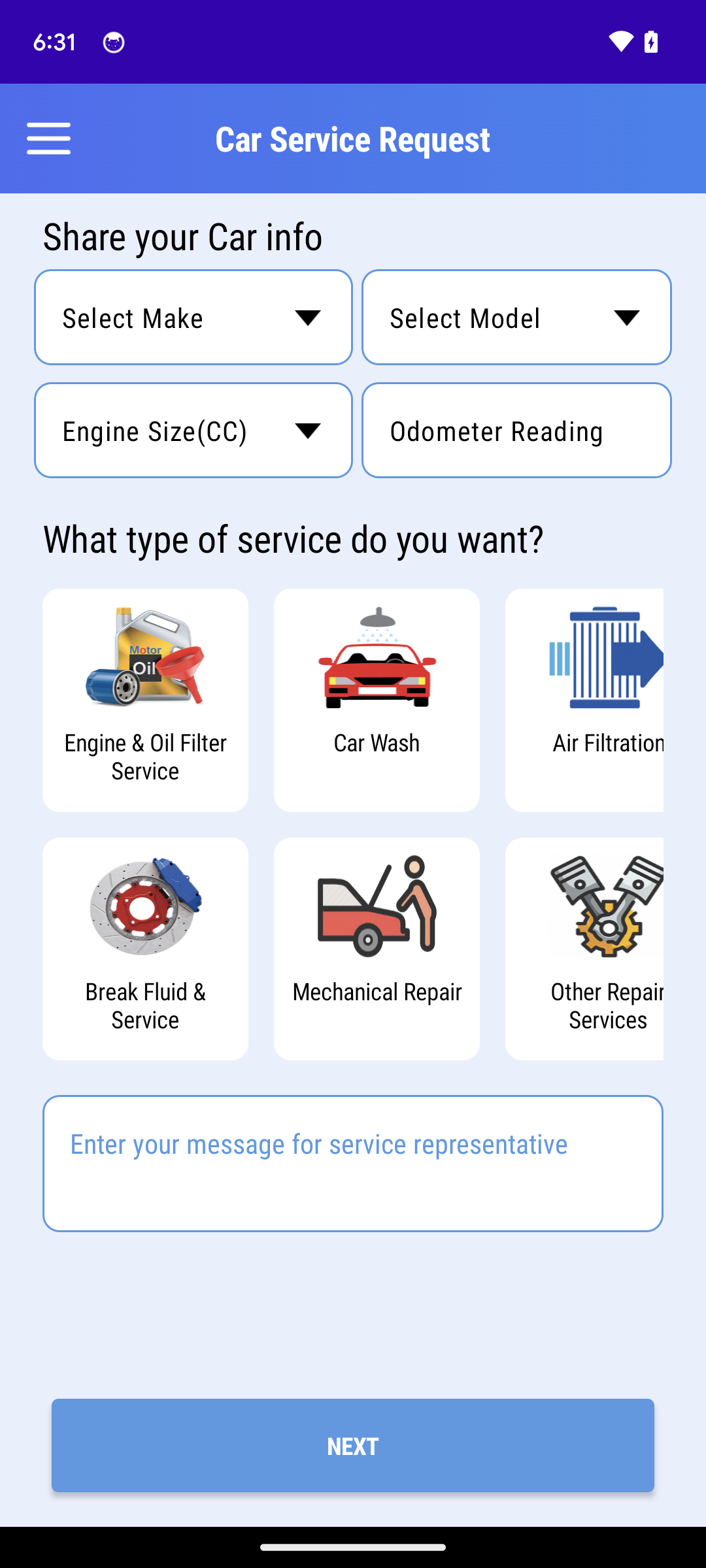
Task: Pick Other Repair Services card
Action: (x=585, y=949)
